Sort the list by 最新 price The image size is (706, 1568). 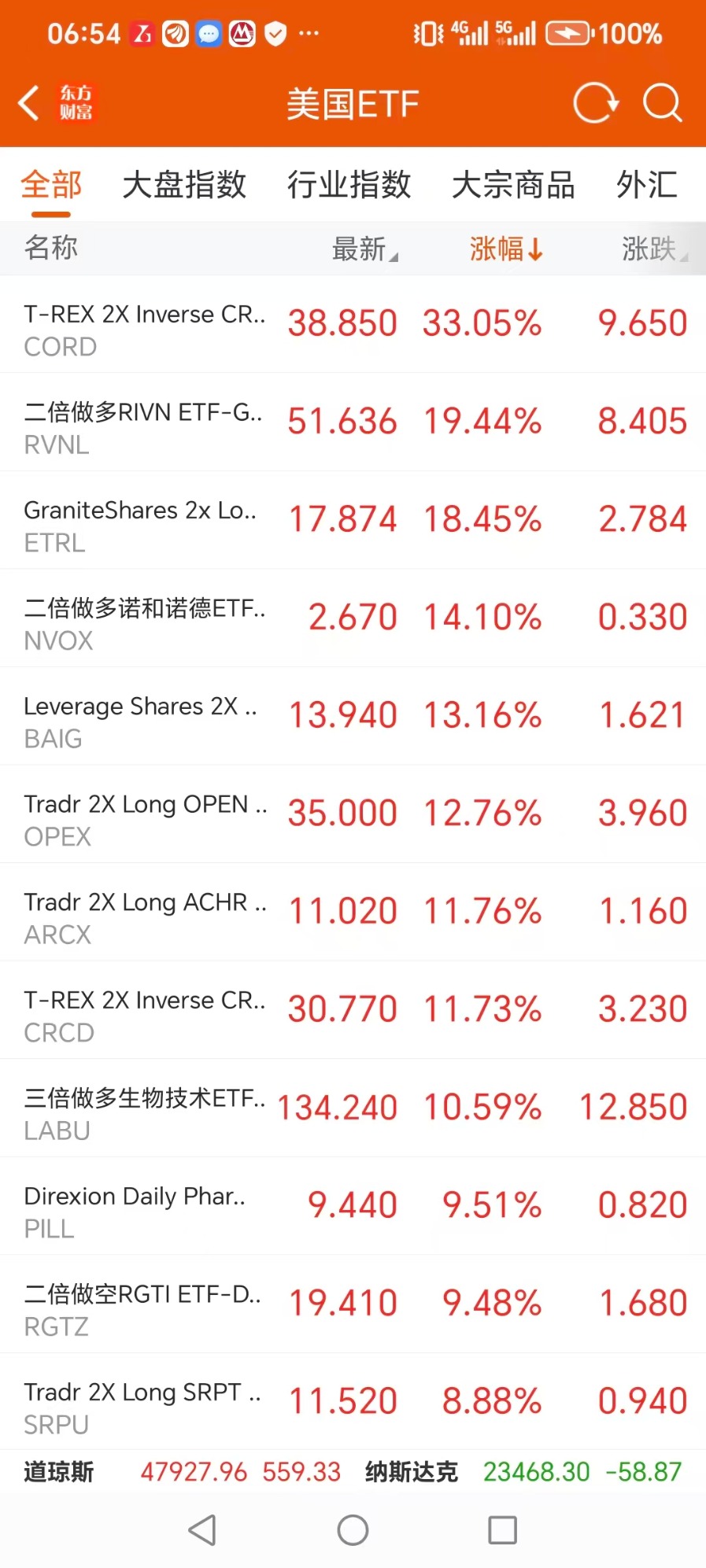click(x=364, y=249)
